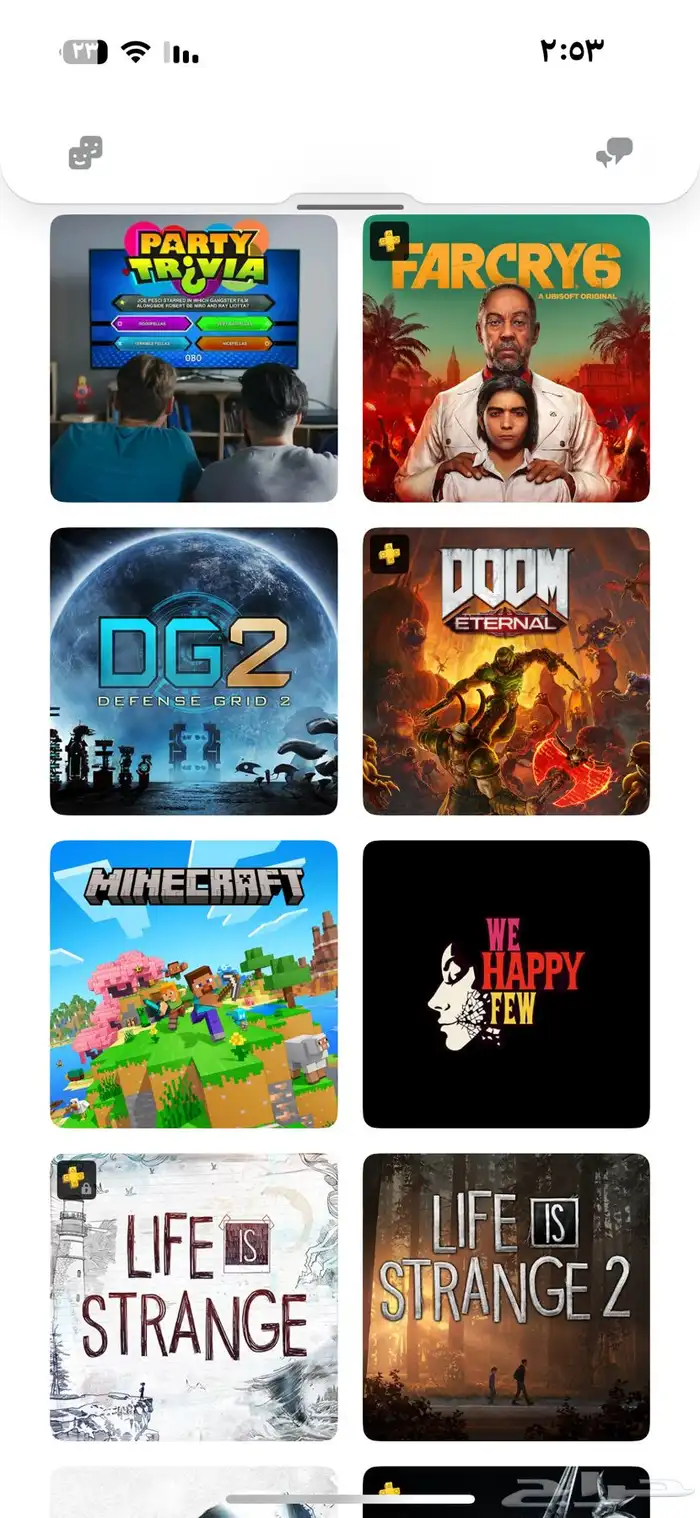Tap the dice icon at top left
This screenshot has height=1518, width=700.
(85, 153)
